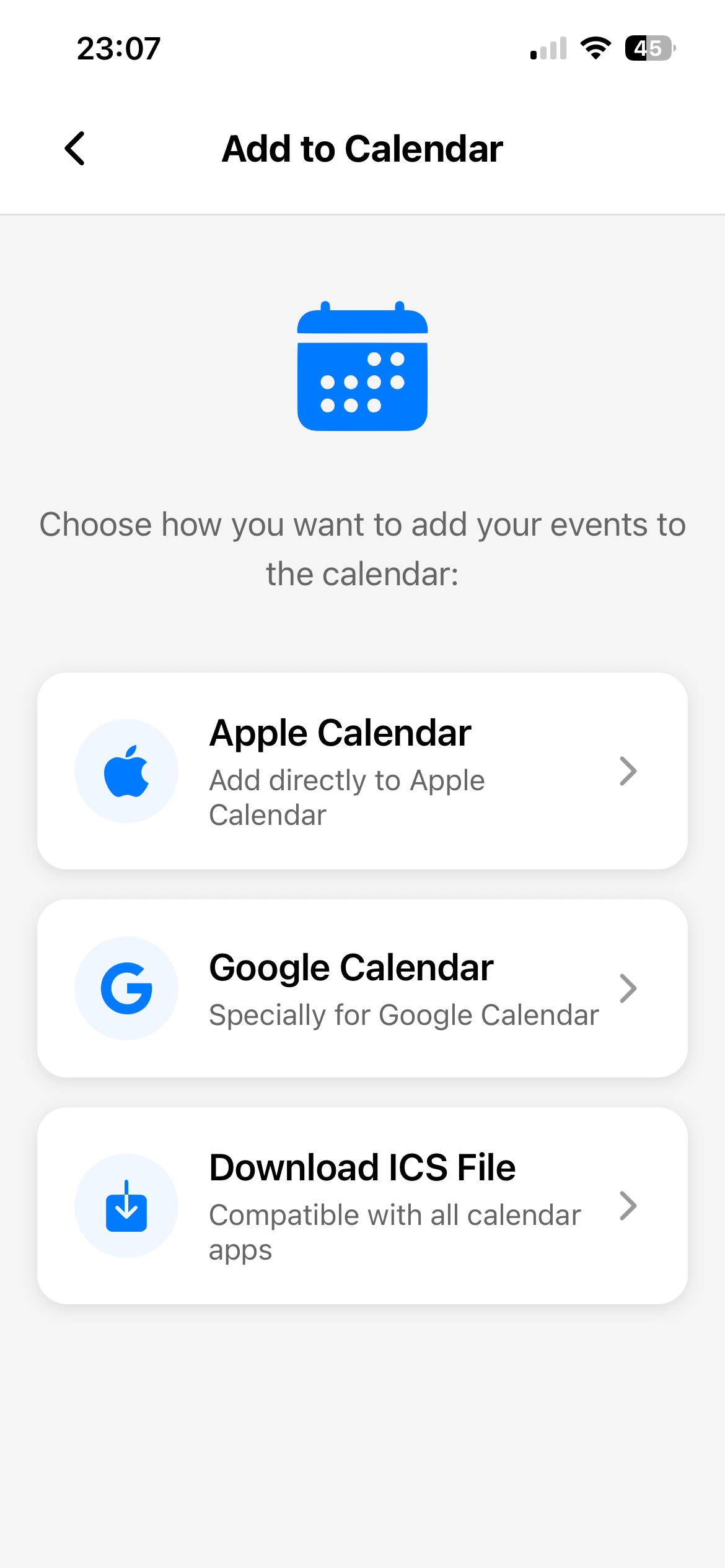Open the Google Calendar option chevron

[x=628, y=988]
